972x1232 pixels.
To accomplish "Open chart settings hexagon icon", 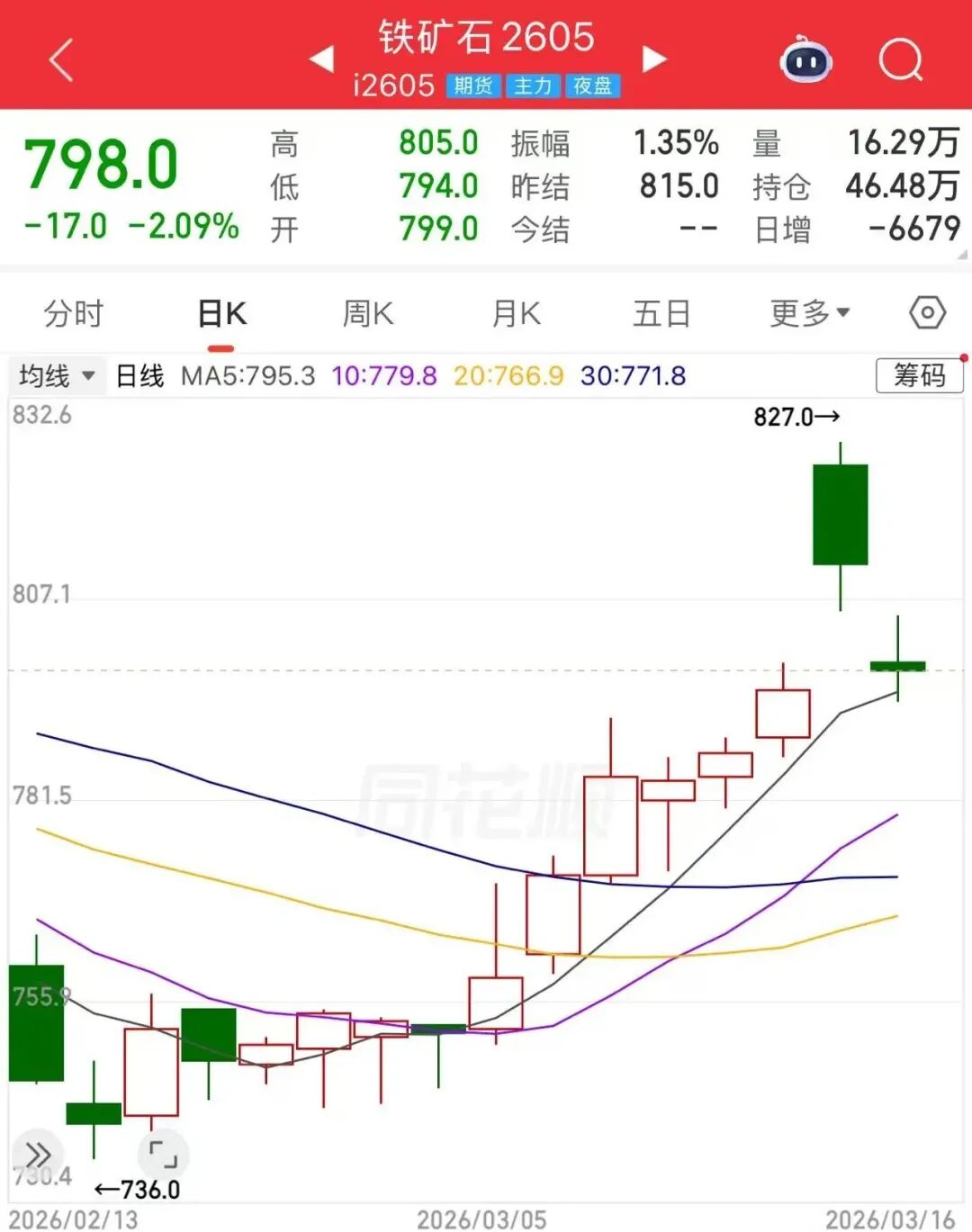I will (x=927, y=313).
